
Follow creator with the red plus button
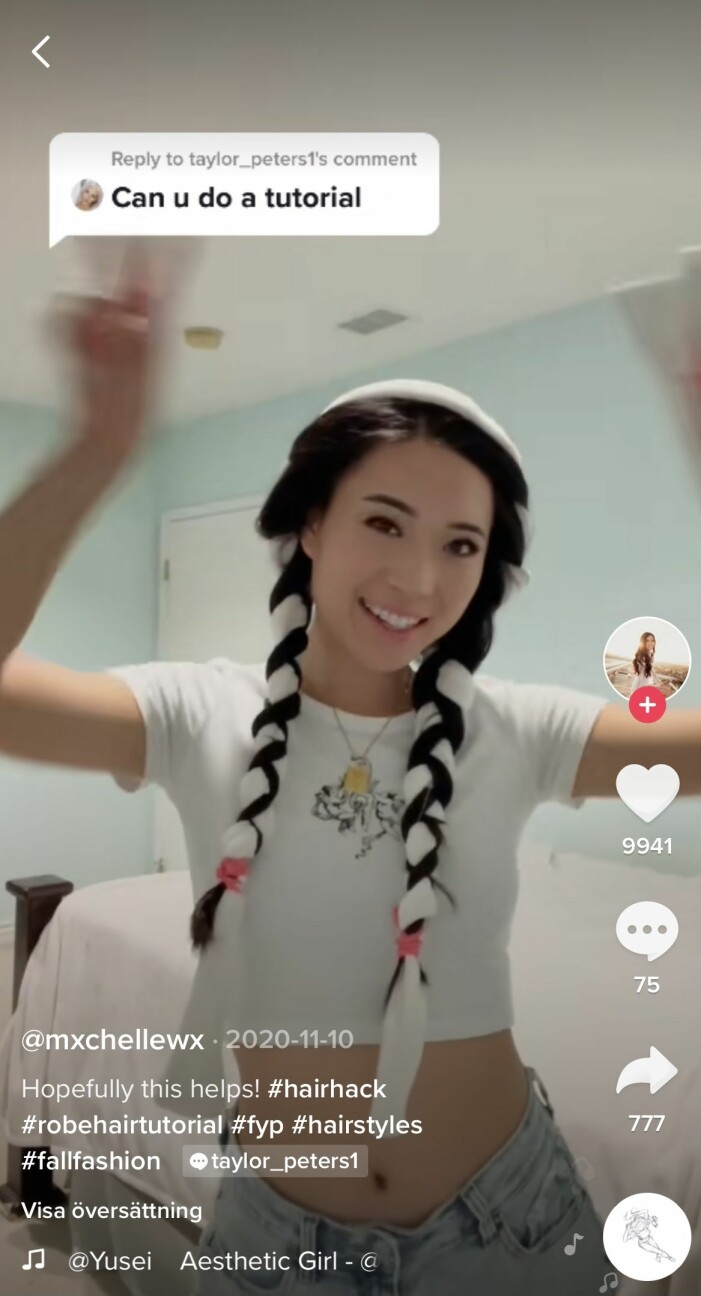pyautogui.click(x=647, y=705)
